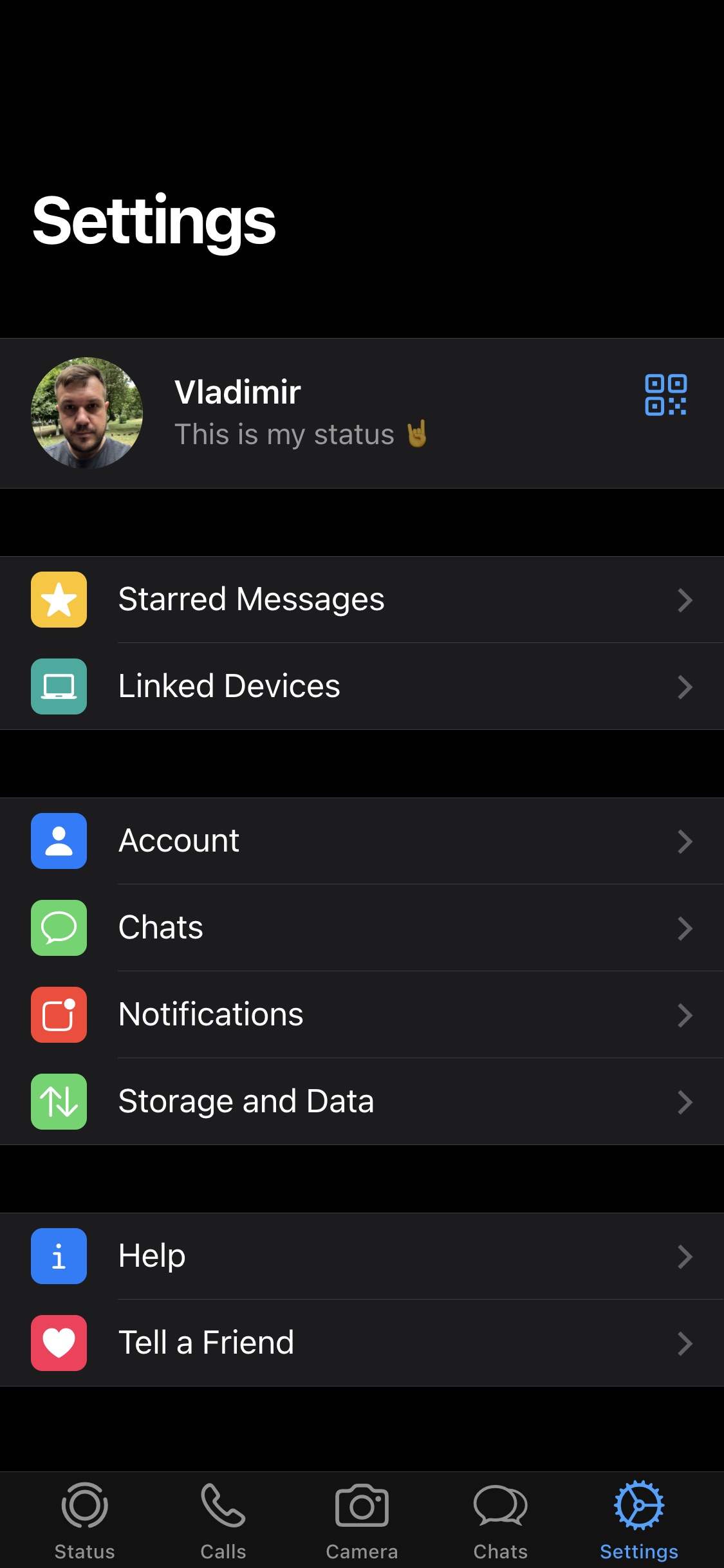Image resolution: width=724 pixels, height=1568 pixels.
Task: Open the Starred Messages settings row
Action: (x=360, y=600)
